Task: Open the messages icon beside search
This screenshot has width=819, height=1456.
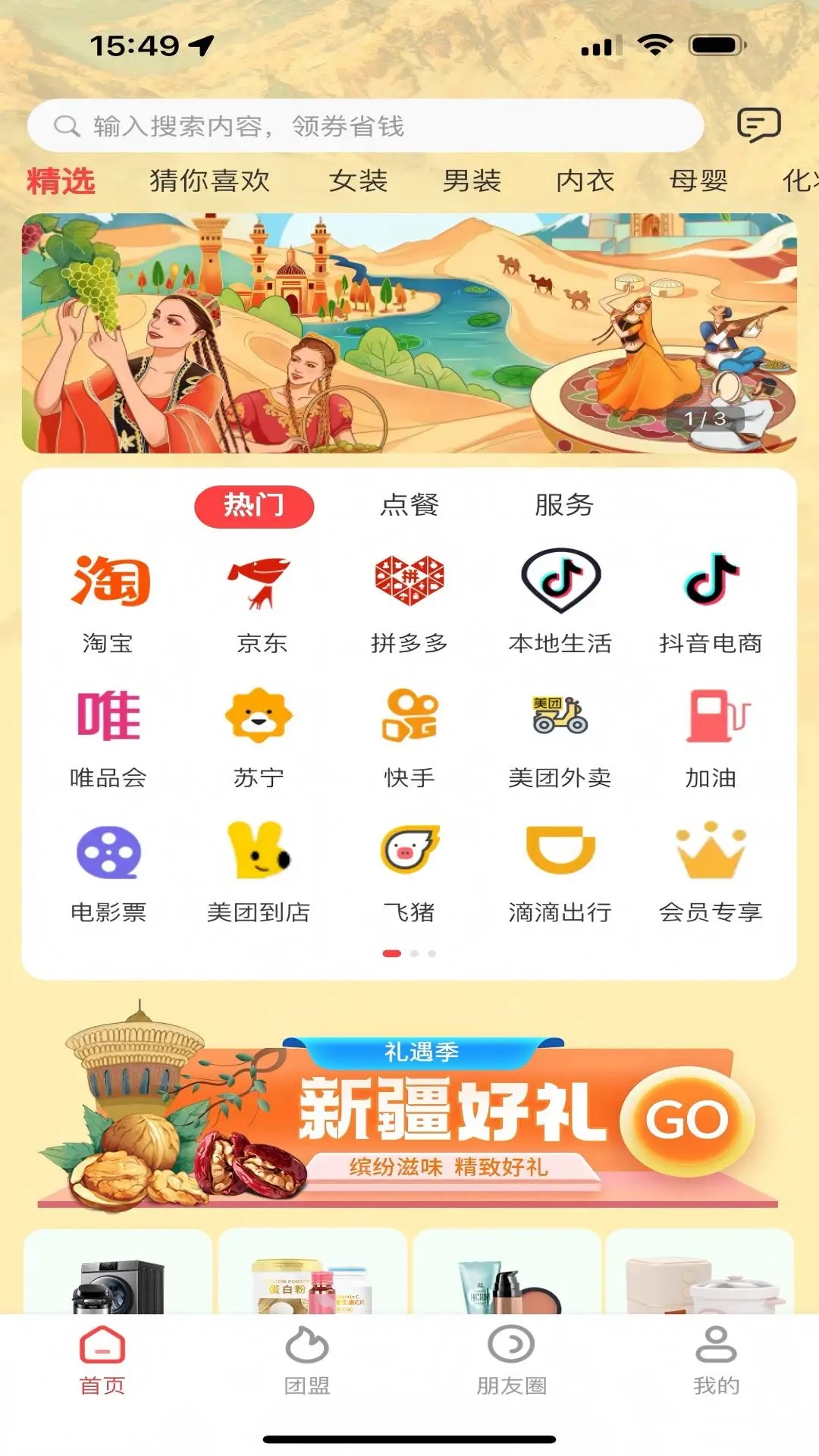Action: 758,124
